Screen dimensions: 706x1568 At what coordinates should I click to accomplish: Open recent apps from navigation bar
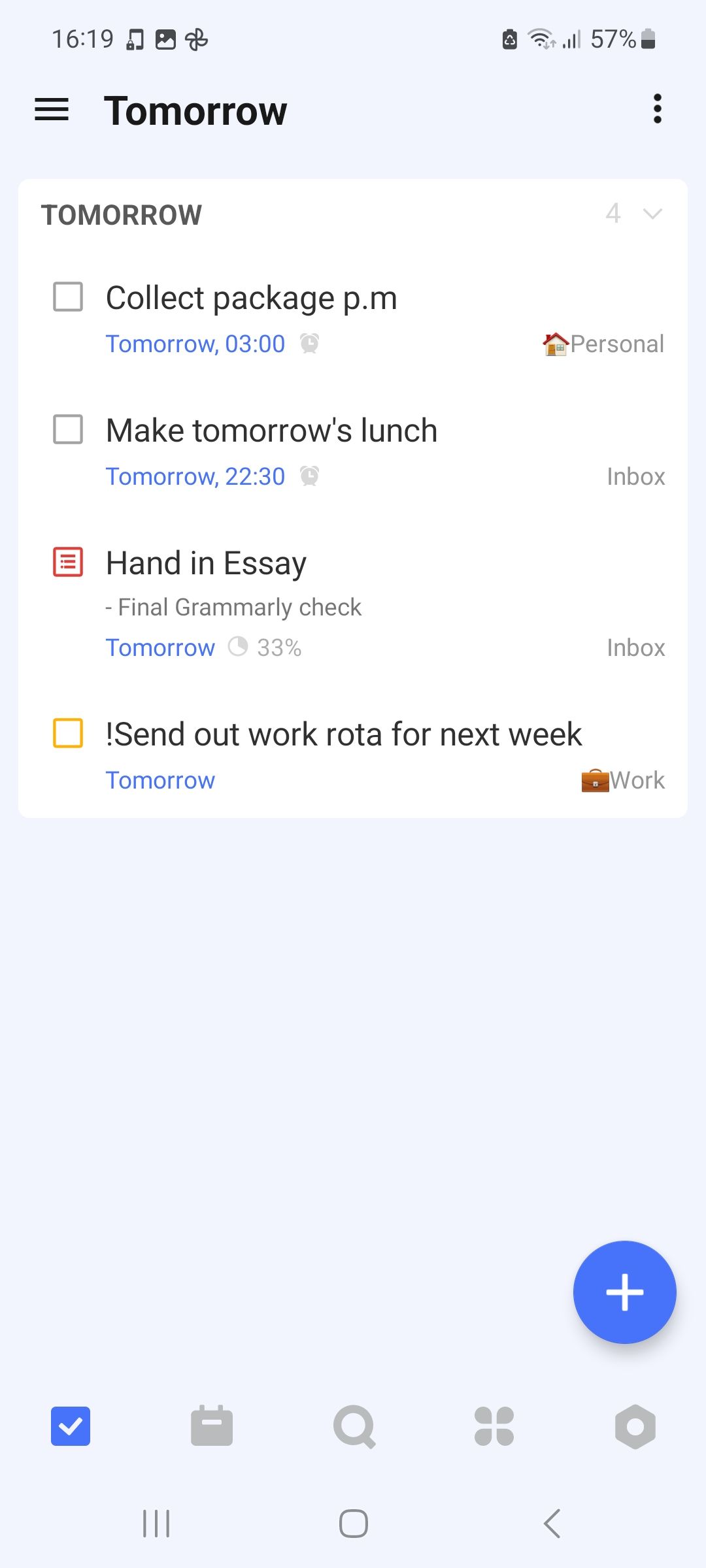[156, 1524]
